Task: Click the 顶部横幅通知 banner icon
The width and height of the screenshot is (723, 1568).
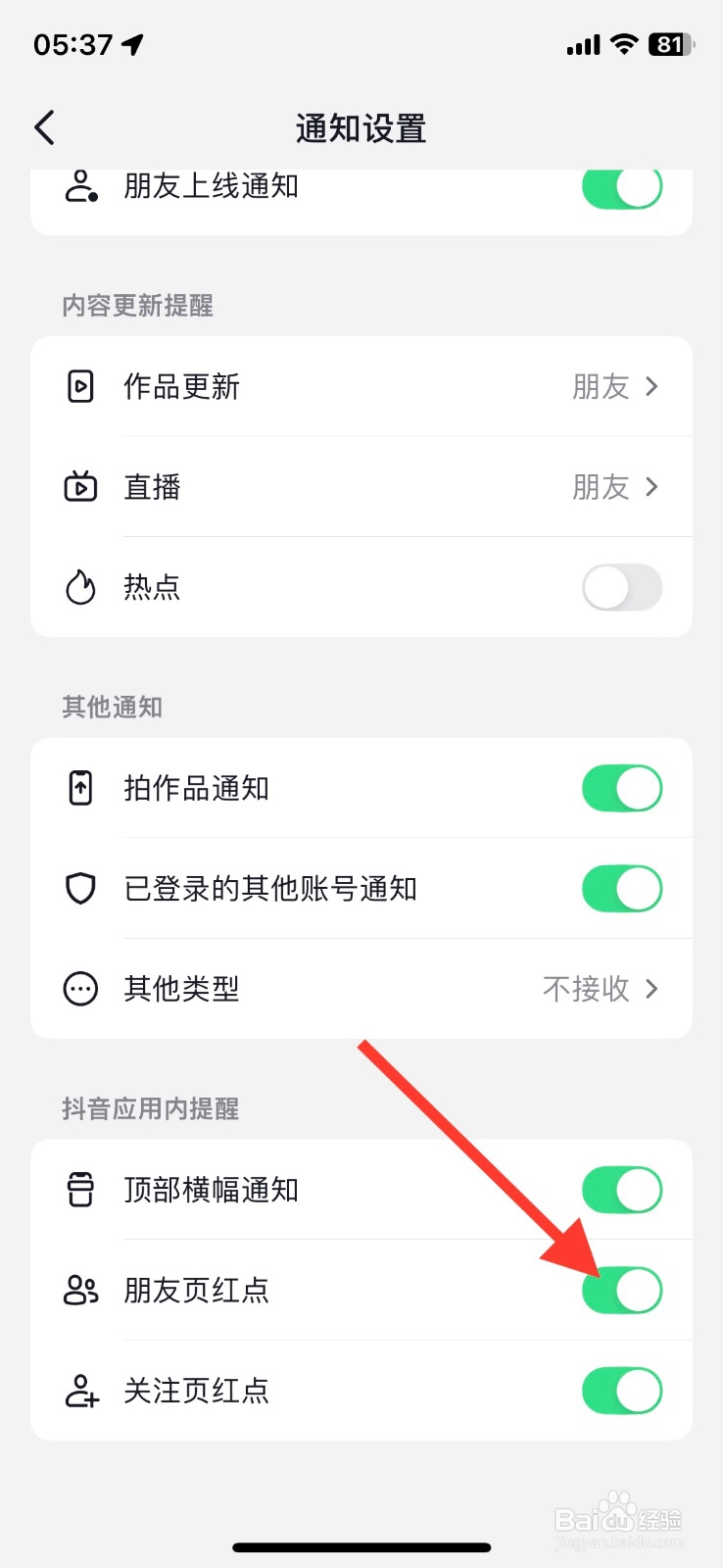Action: click(78, 1189)
